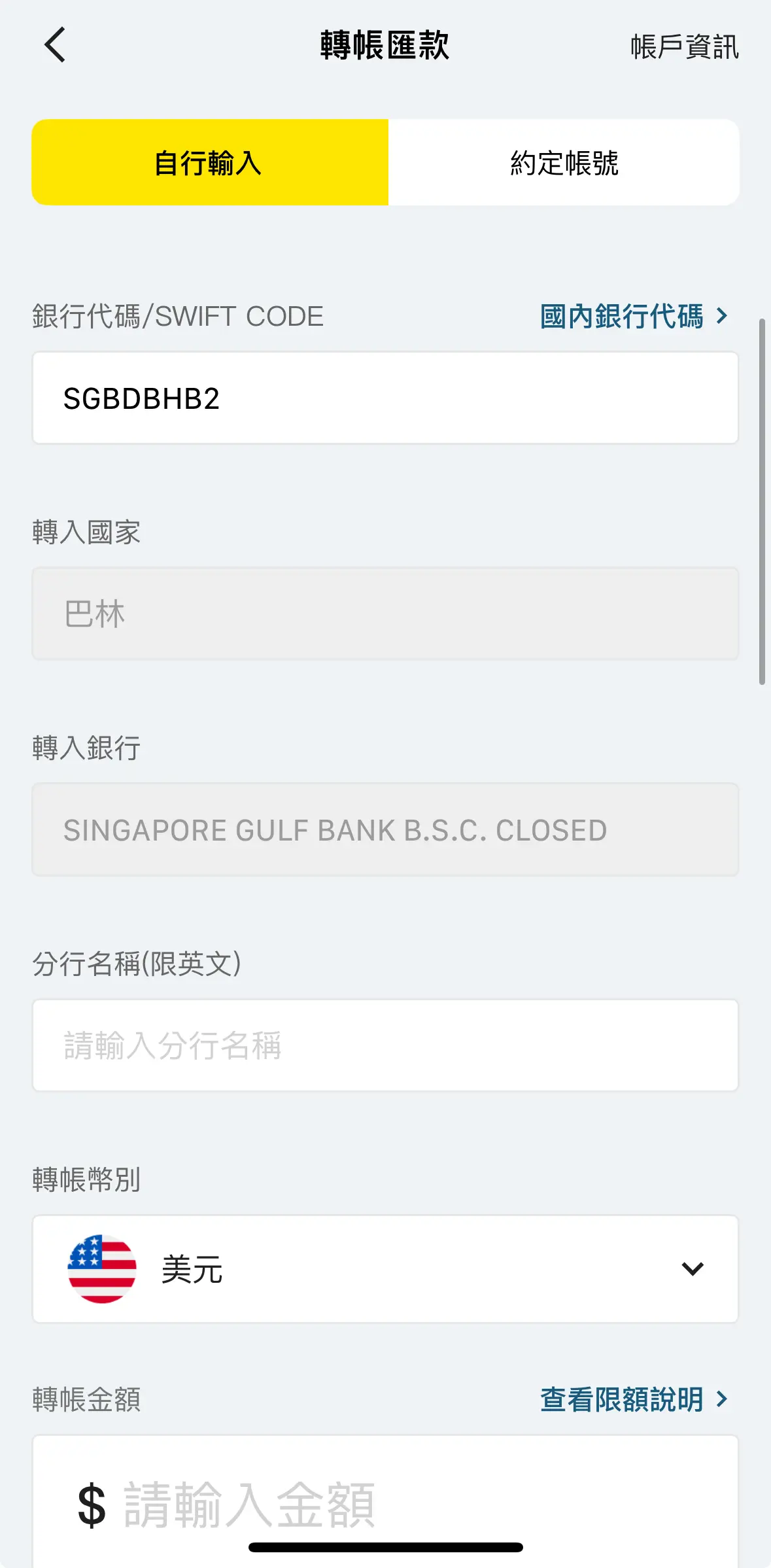The image size is (771, 1568).
Task: Go back using the arrow icon
Action: tap(56, 45)
